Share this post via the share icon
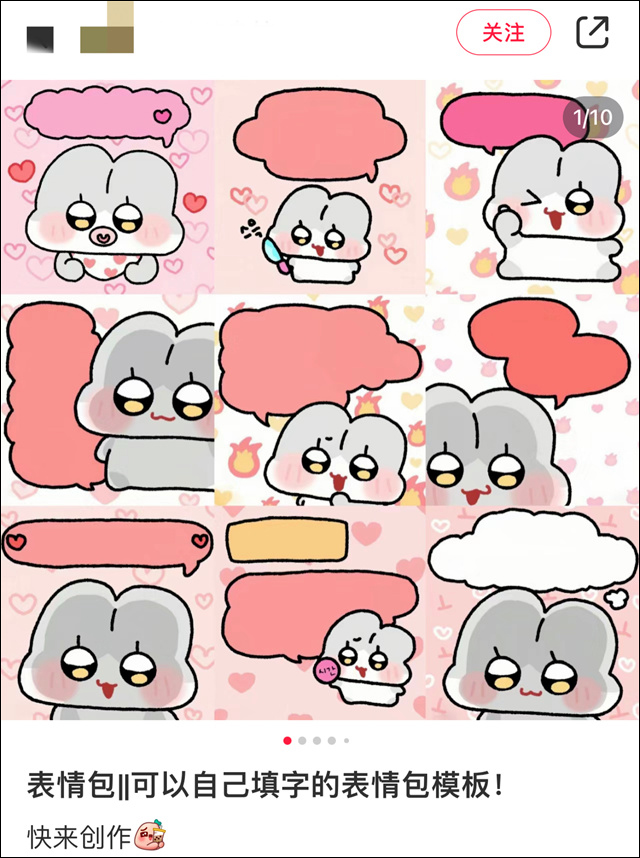 point(592,32)
